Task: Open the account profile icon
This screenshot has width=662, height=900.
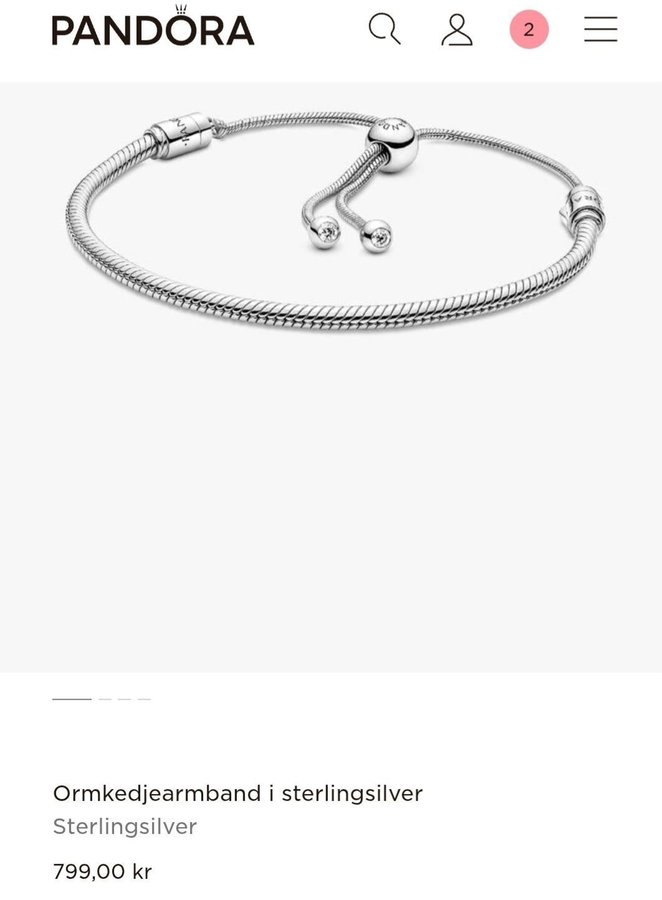Action: (x=457, y=30)
